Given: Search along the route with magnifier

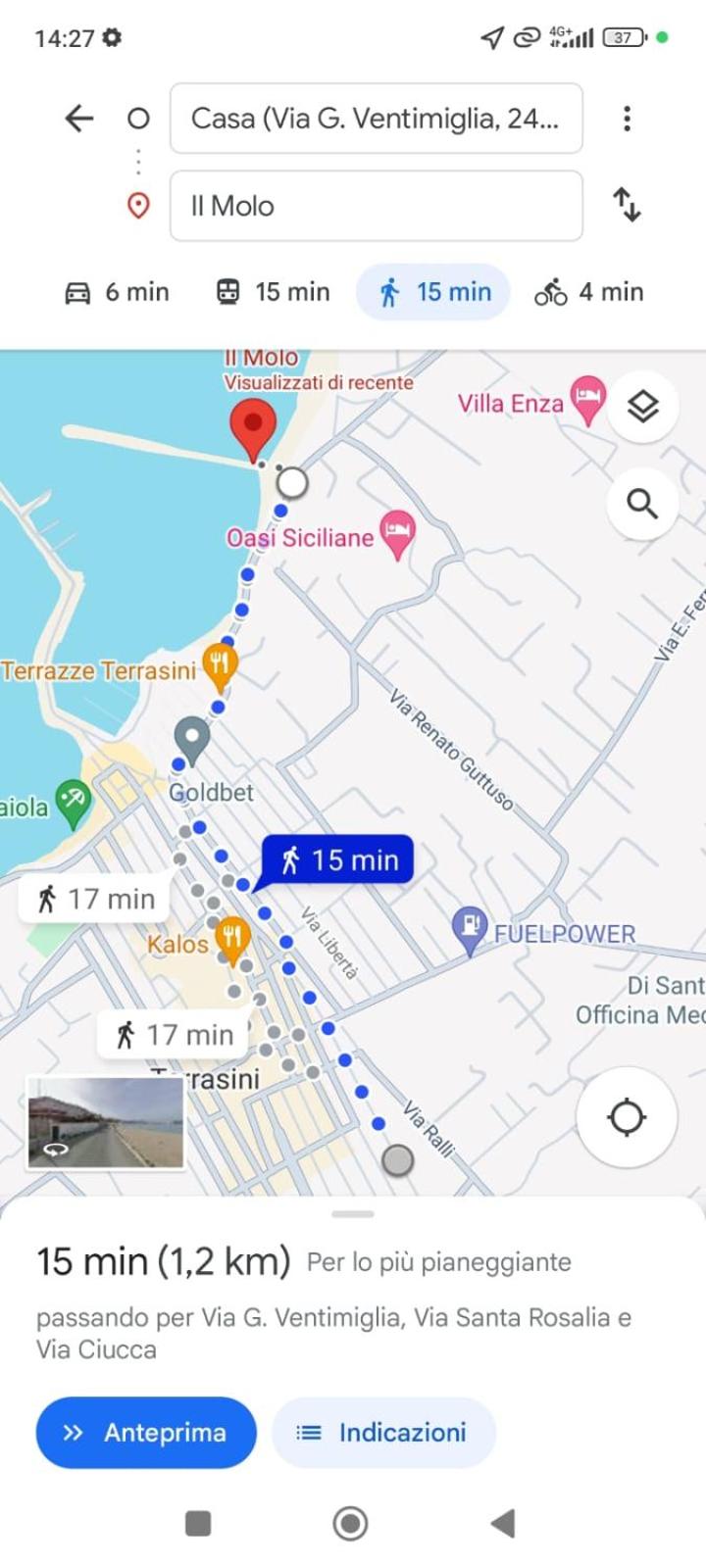Looking at the screenshot, I should tap(642, 504).
